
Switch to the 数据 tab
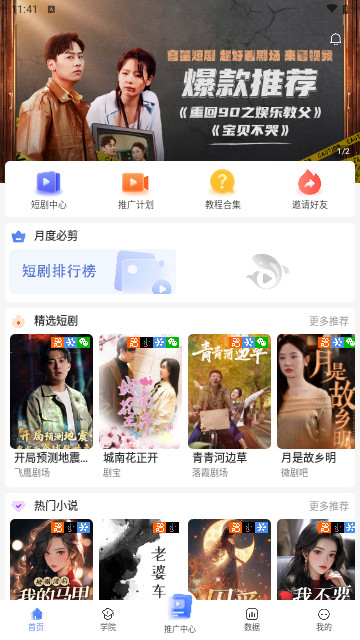pyautogui.click(x=252, y=619)
